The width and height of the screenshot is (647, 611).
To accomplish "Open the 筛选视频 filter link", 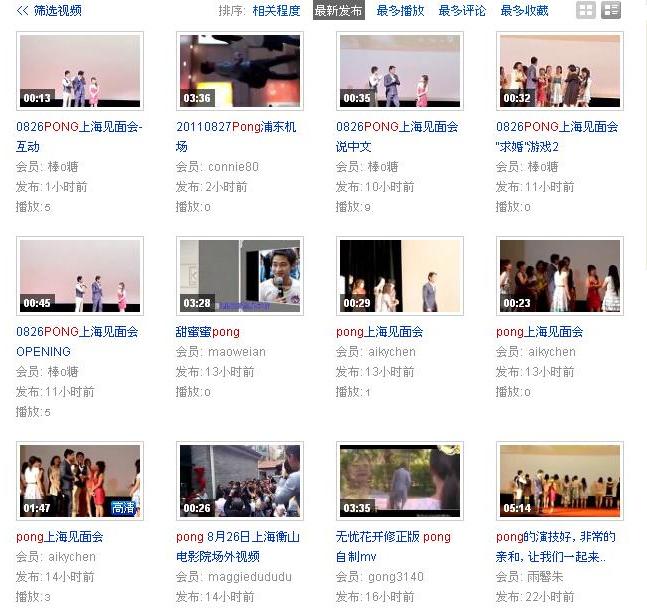I will point(50,11).
